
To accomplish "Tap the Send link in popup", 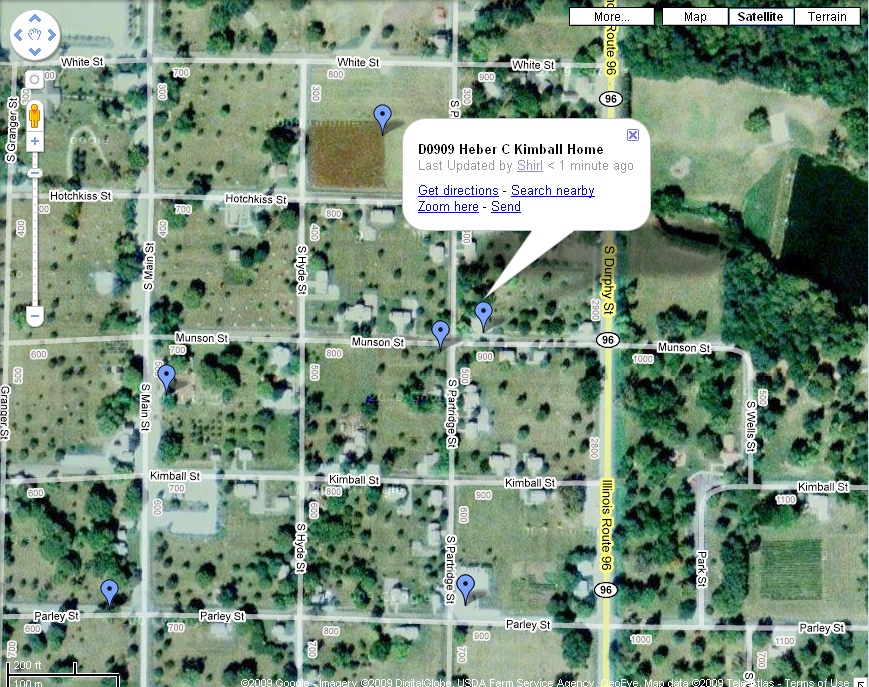I will [x=506, y=206].
